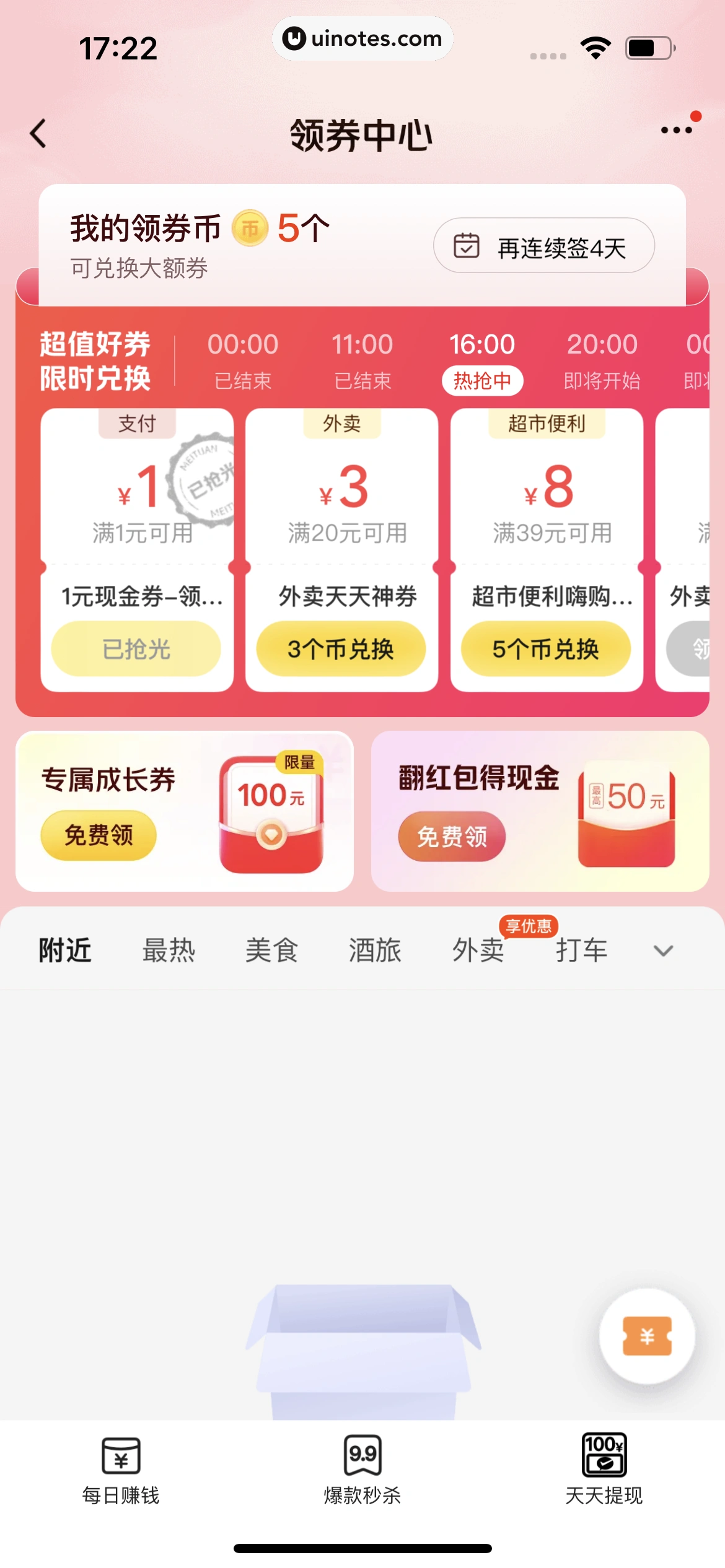
Task: Select the 20:00 即将开始 time slot
Action: pyautogui.click(x=602, y=360)
